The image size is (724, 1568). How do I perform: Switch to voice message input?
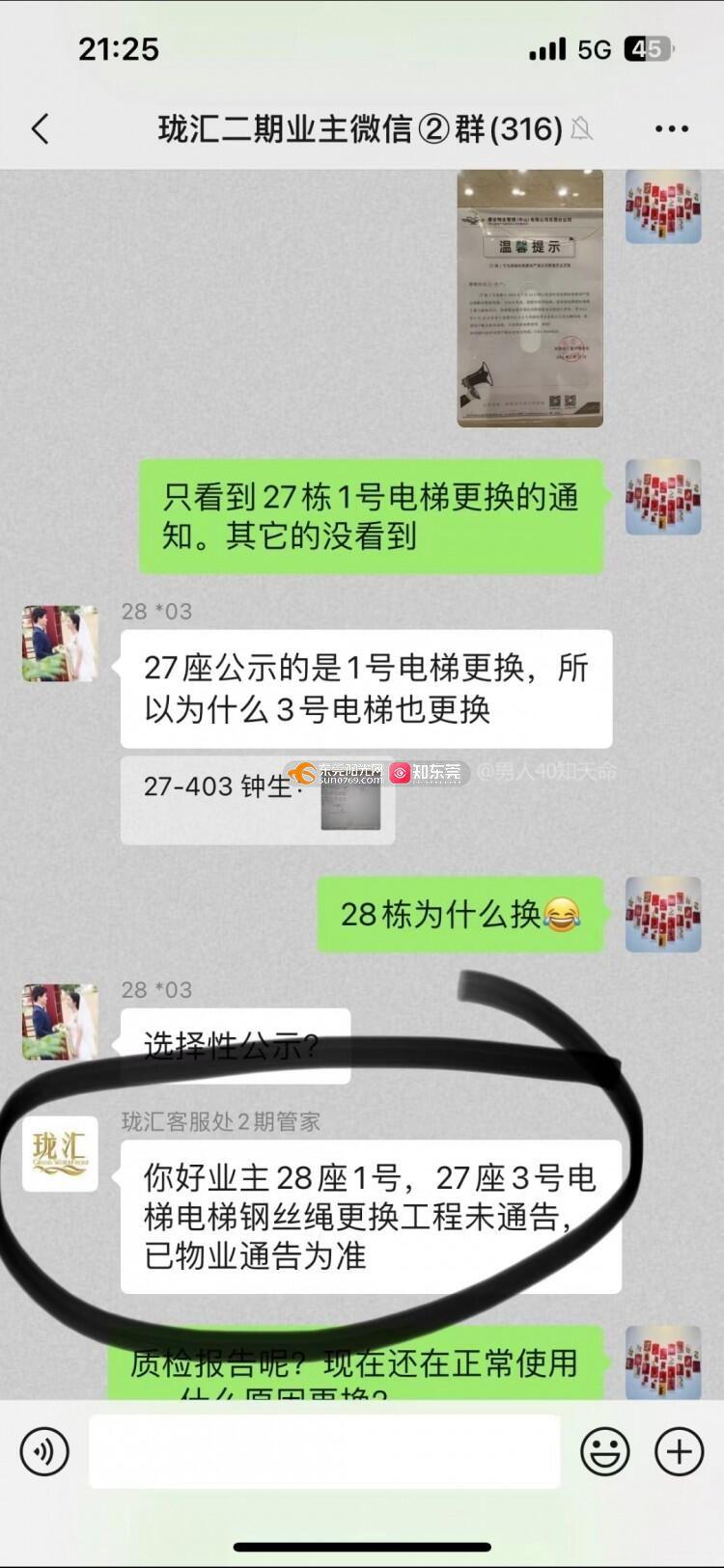(x=44, y=1451)
